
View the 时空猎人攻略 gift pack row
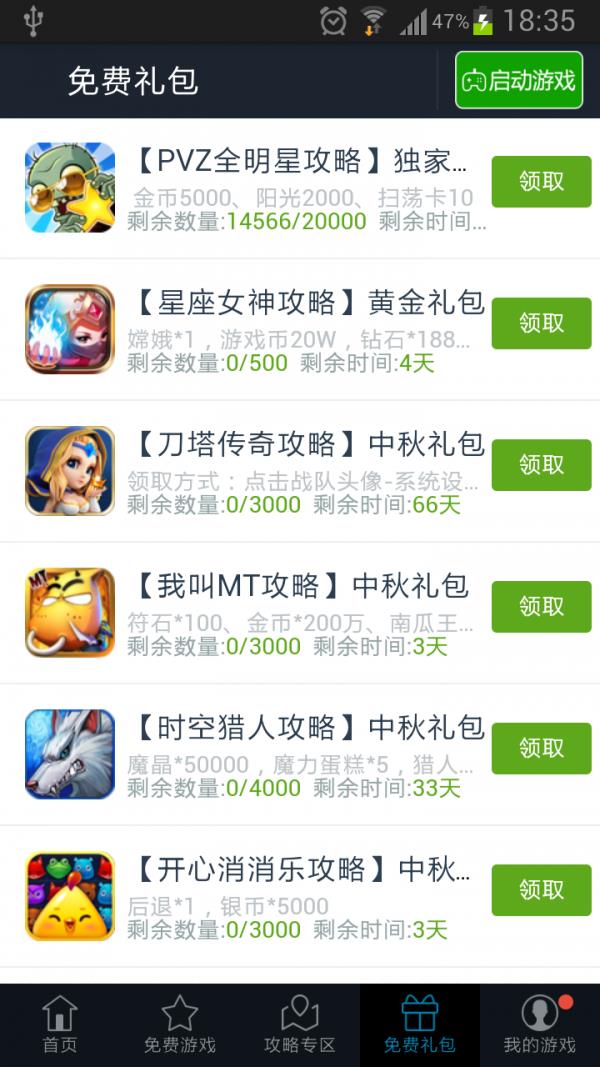click(x=300, y=756)
